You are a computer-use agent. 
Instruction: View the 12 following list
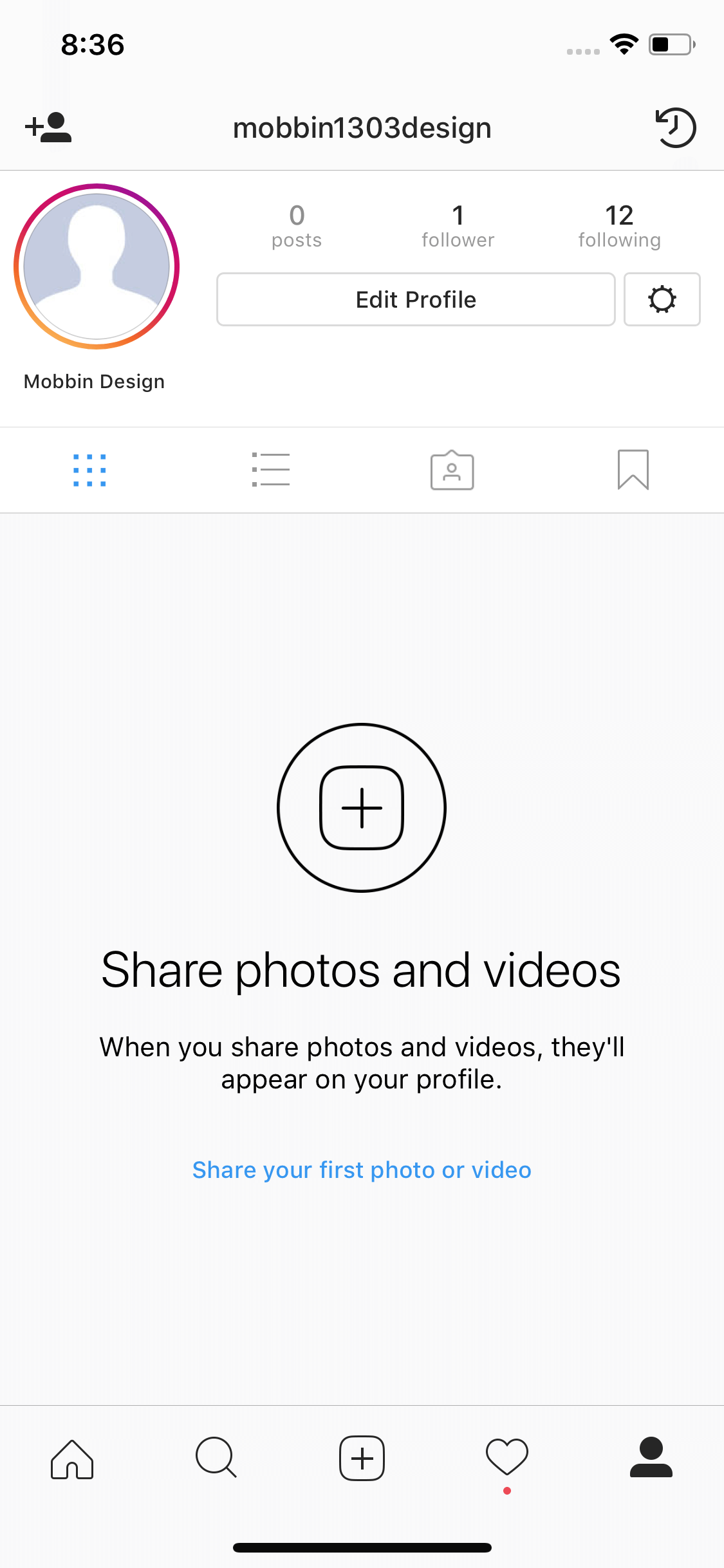coord(619,226)
